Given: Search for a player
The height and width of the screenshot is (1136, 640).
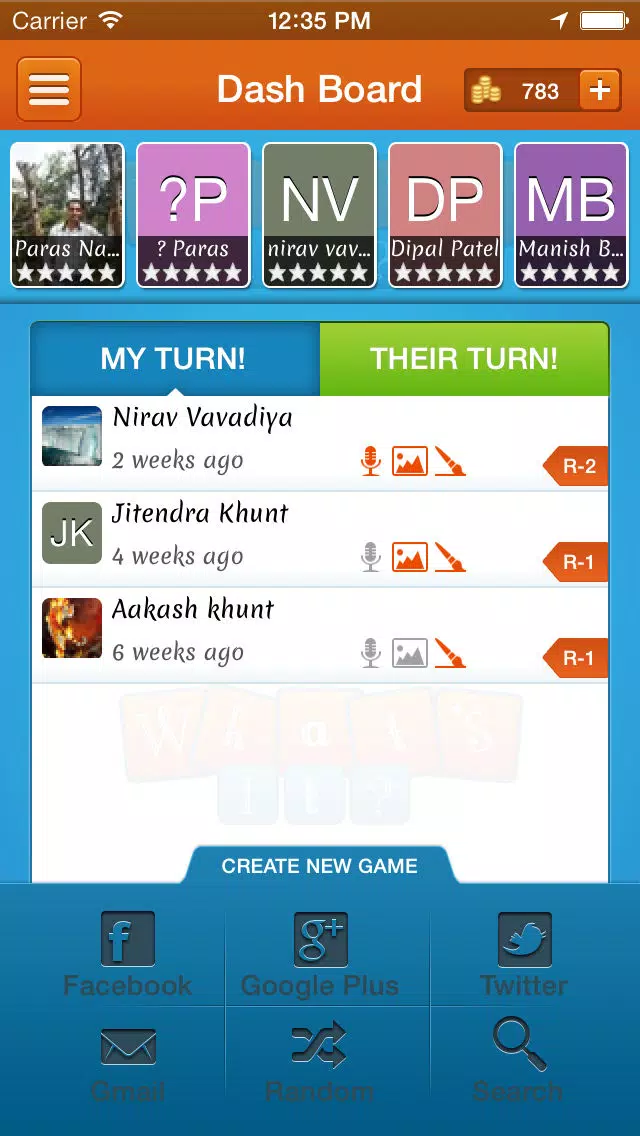Looking at the screenshot, I should [x=518, y=1062].
